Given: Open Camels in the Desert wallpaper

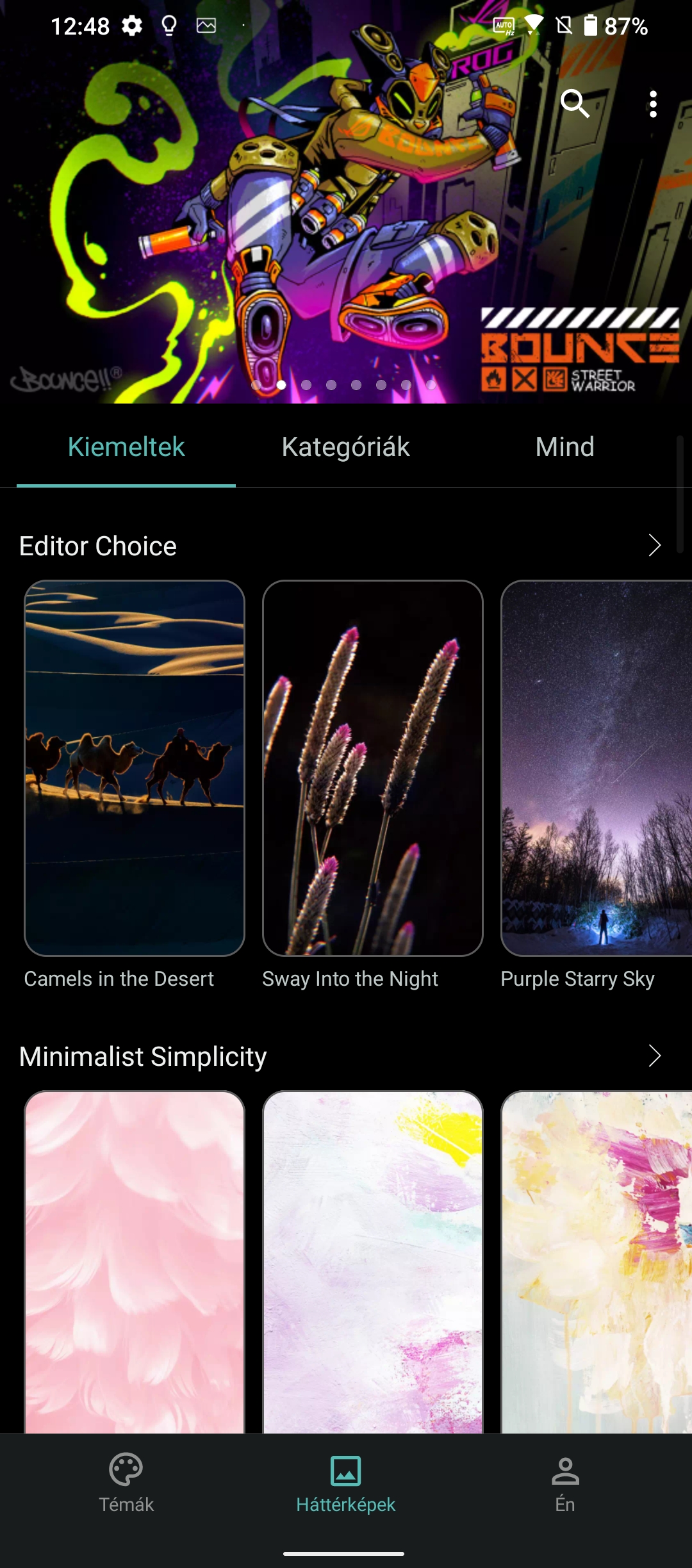Looking at the screenshot, I should [135, 768].
